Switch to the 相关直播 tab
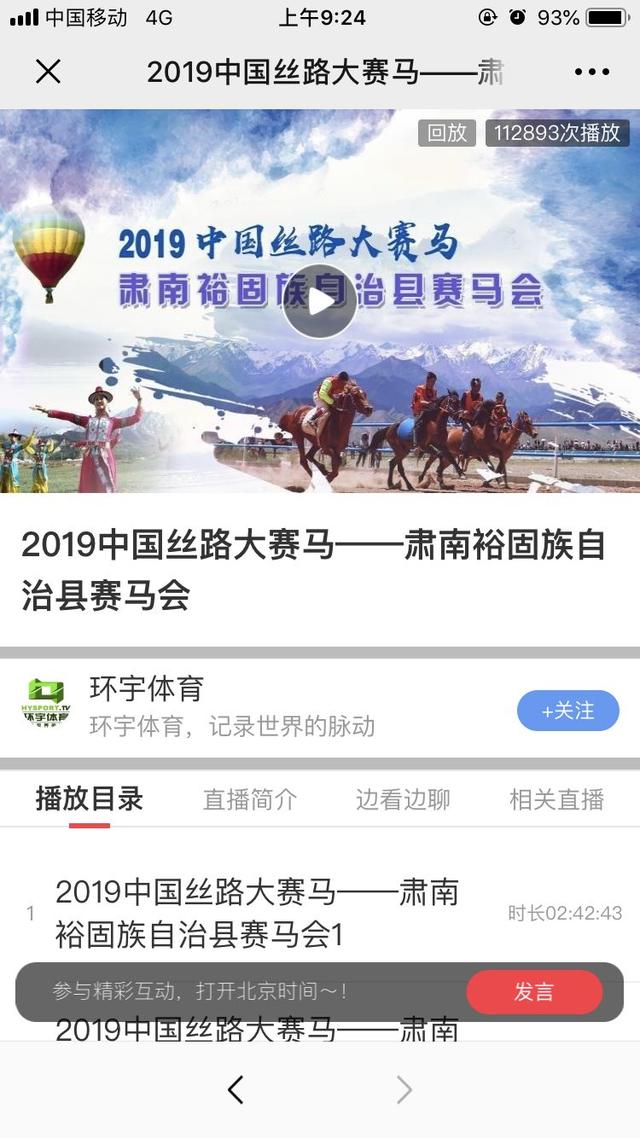 click(557, 799)
